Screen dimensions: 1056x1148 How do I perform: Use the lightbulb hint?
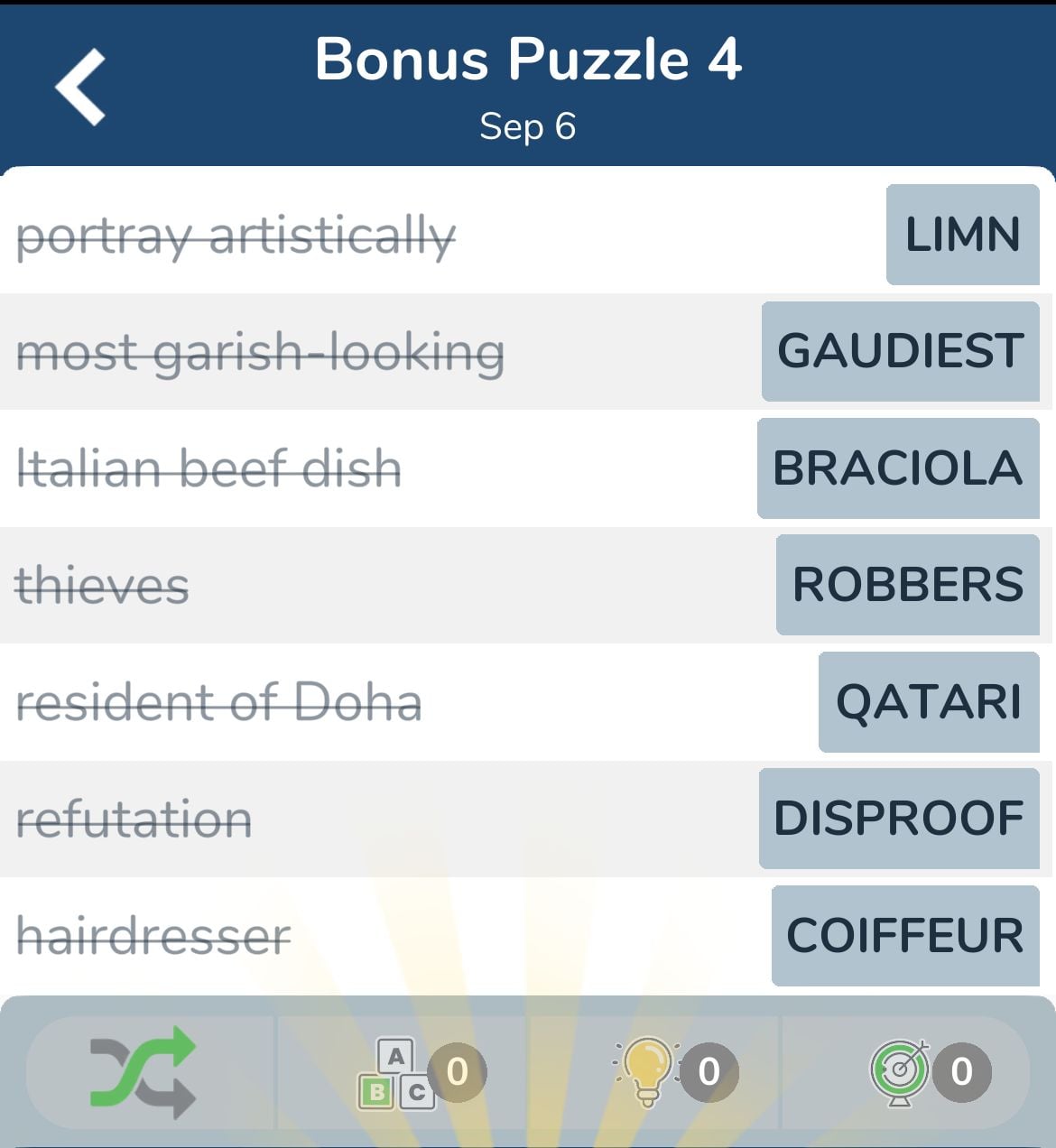tap(648, 1071)
